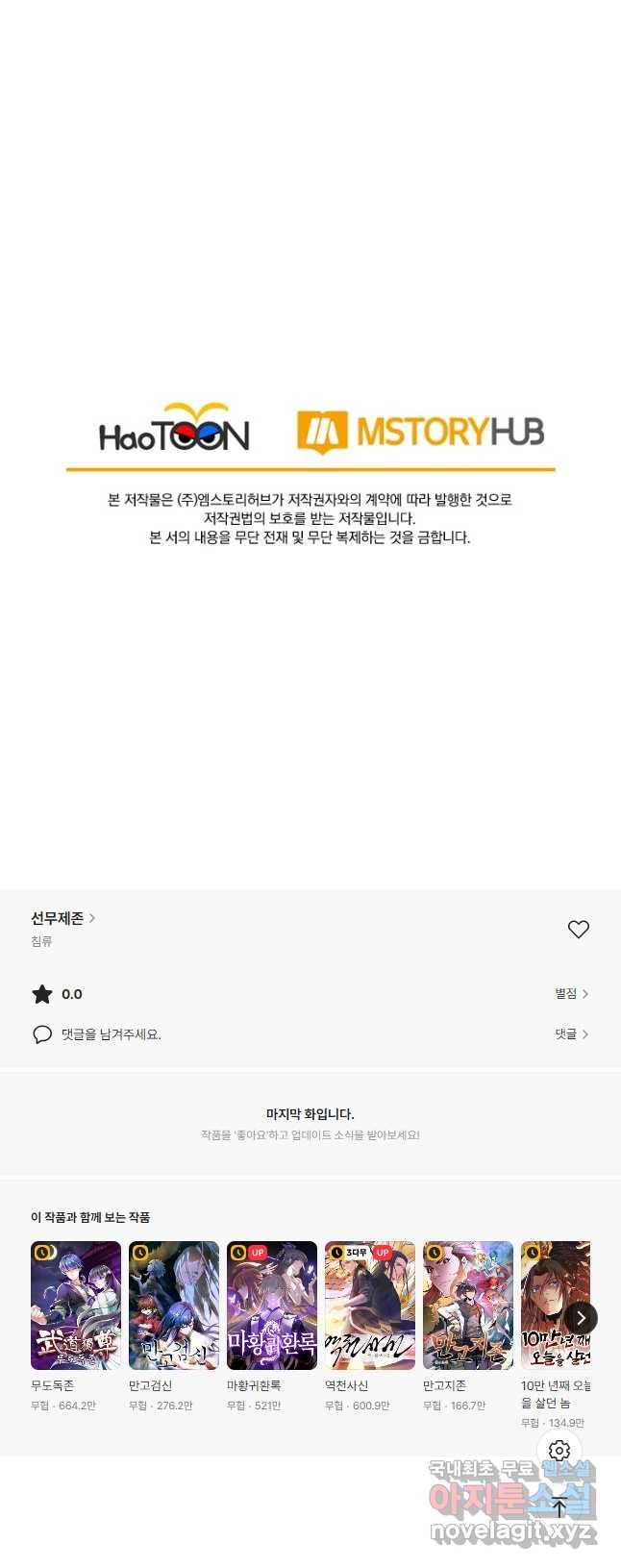Tap the 댓글을 남겨주세요 comment prompt

coord(111,1034)
